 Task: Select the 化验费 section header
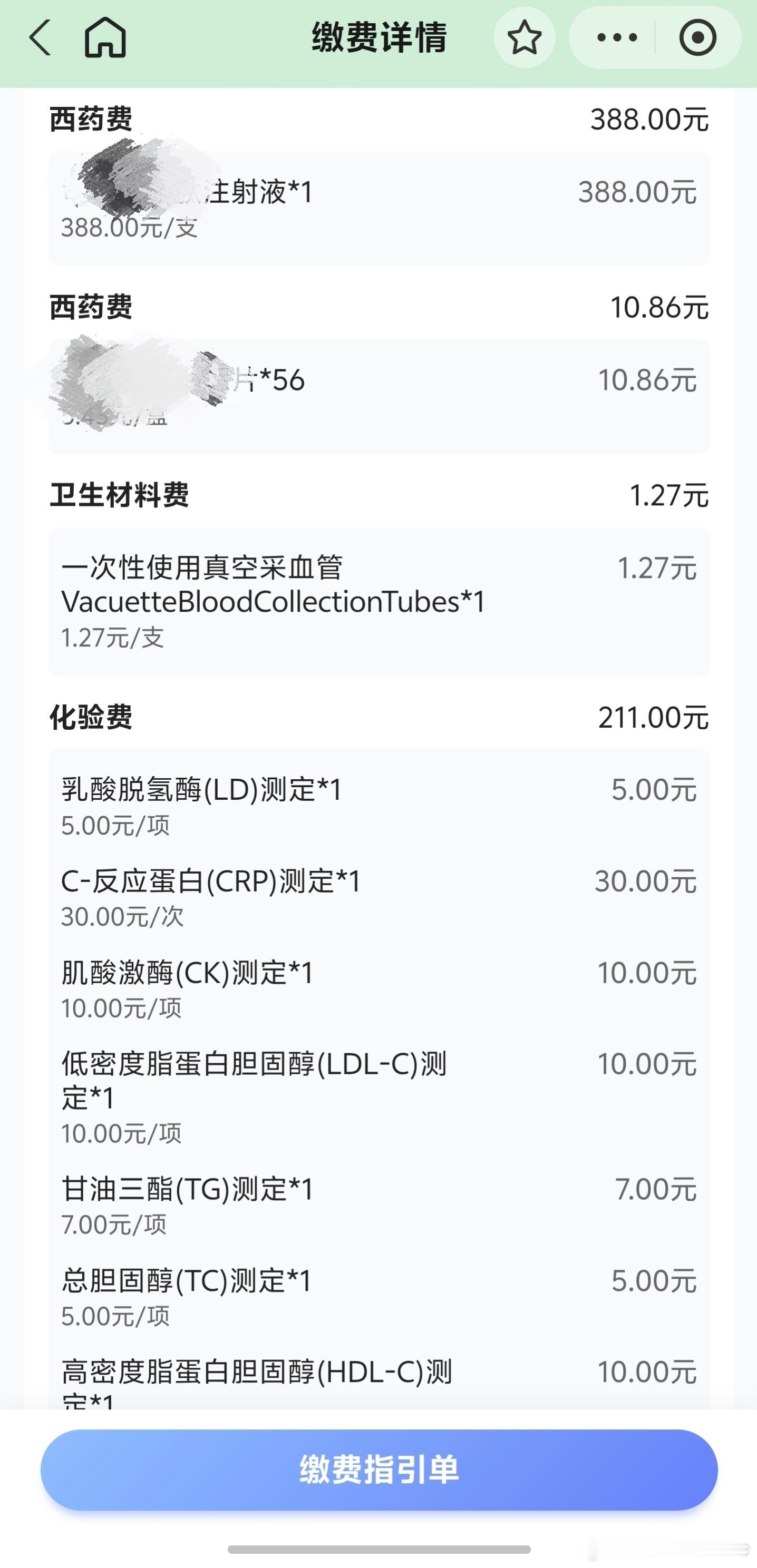[x=377, y=718]
